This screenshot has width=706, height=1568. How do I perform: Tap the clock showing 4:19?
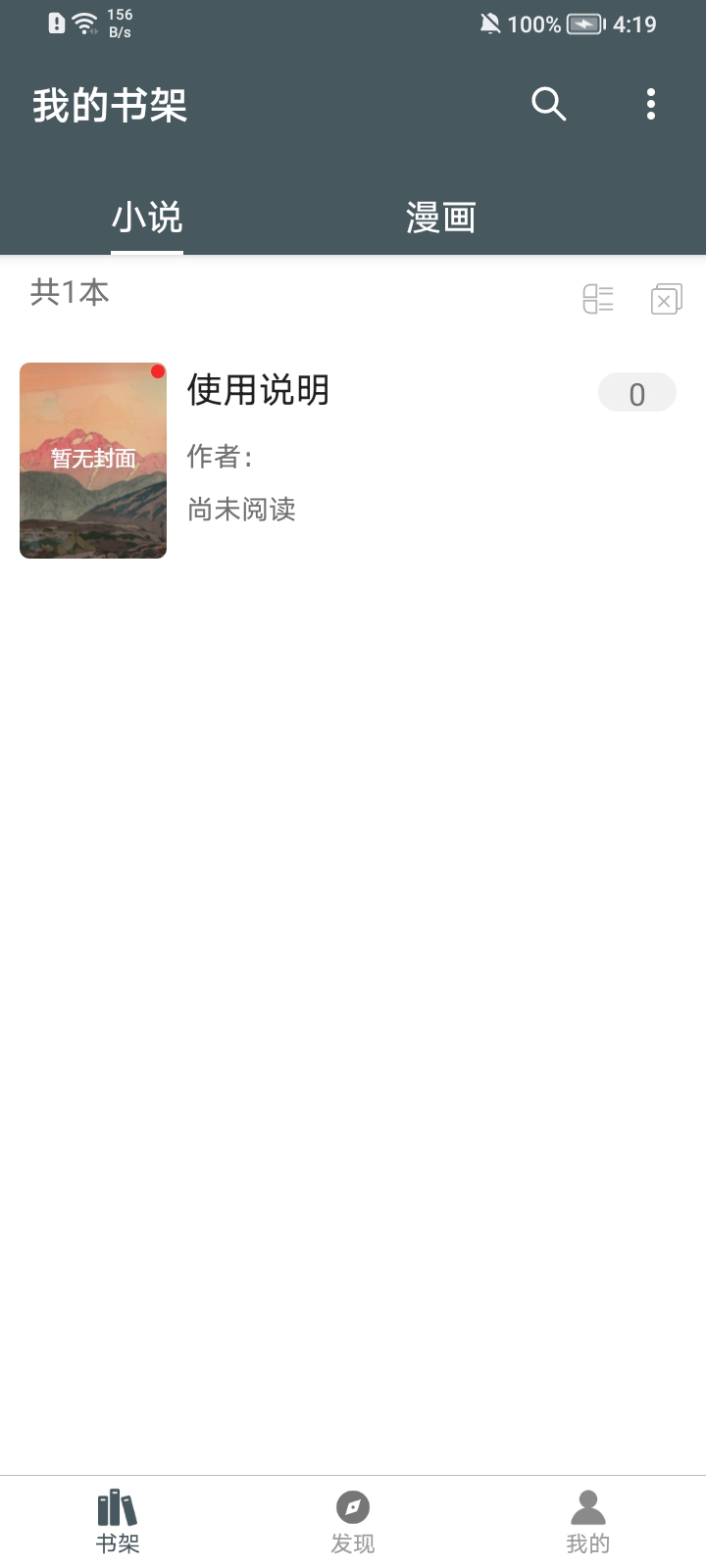point(635,24)
